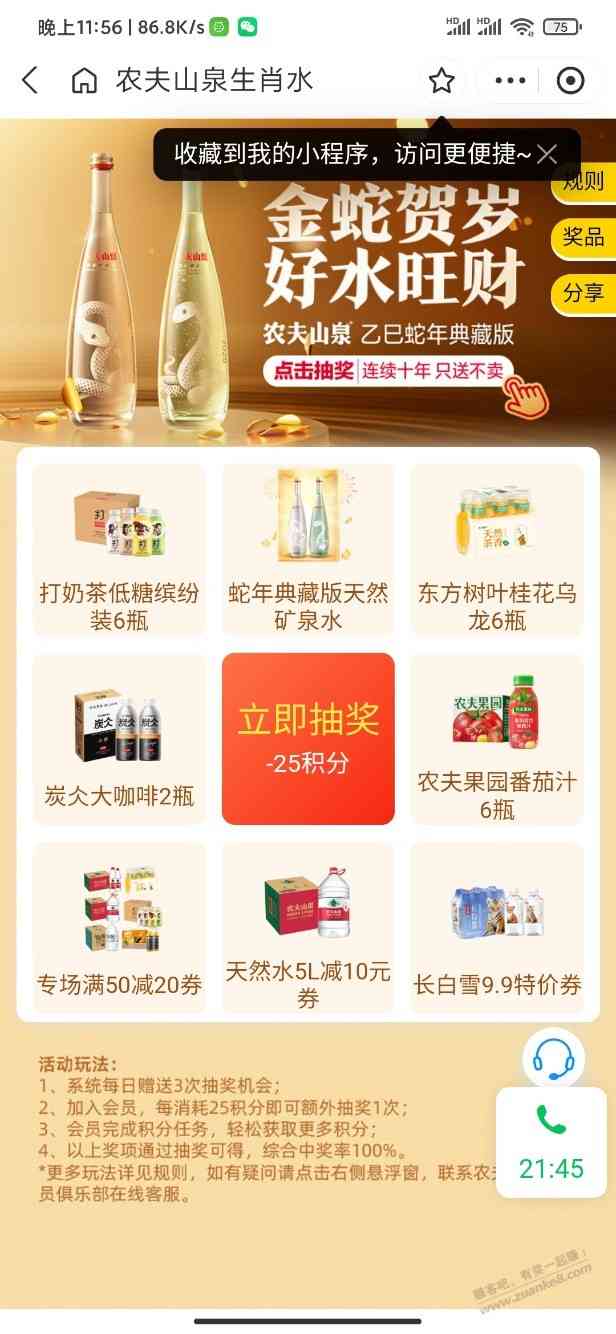
Task: Open the three-dot more menu
Action: click(x=510, y=81)
